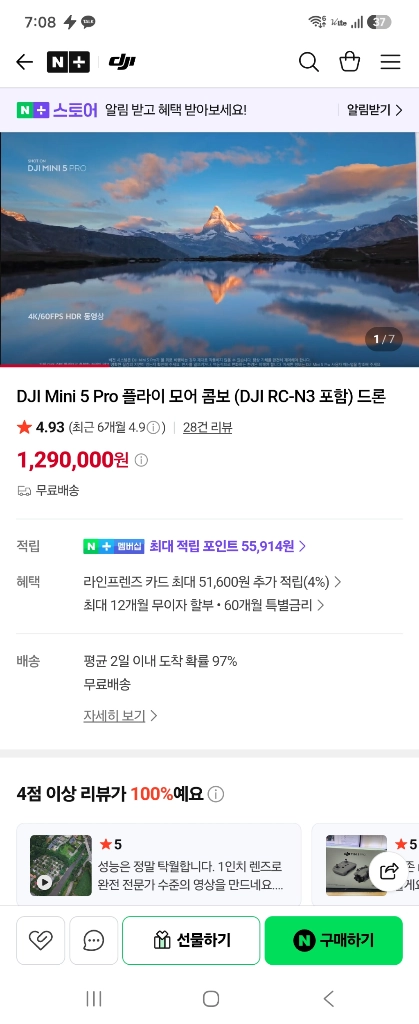Tap 선물하기 to gift this drone
This screenshot has height=1024, width=419.
pos(191,940)
